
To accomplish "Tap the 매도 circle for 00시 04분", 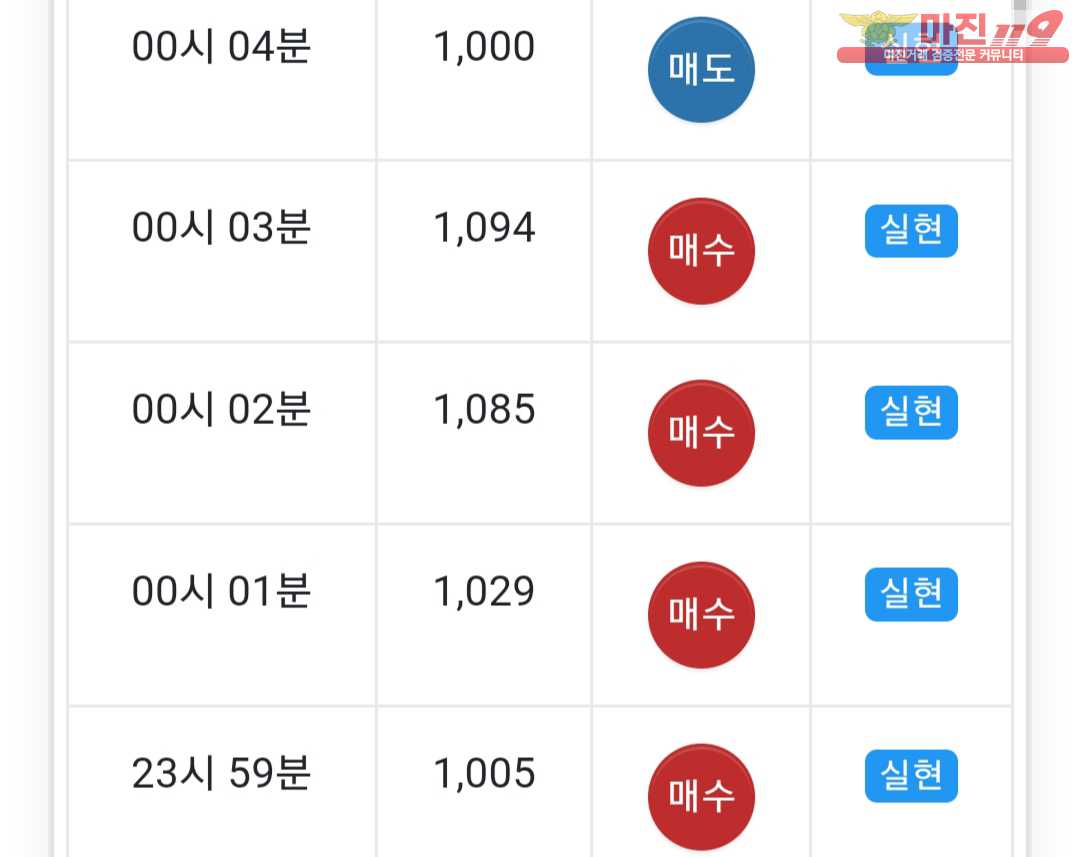I will 701,70.
